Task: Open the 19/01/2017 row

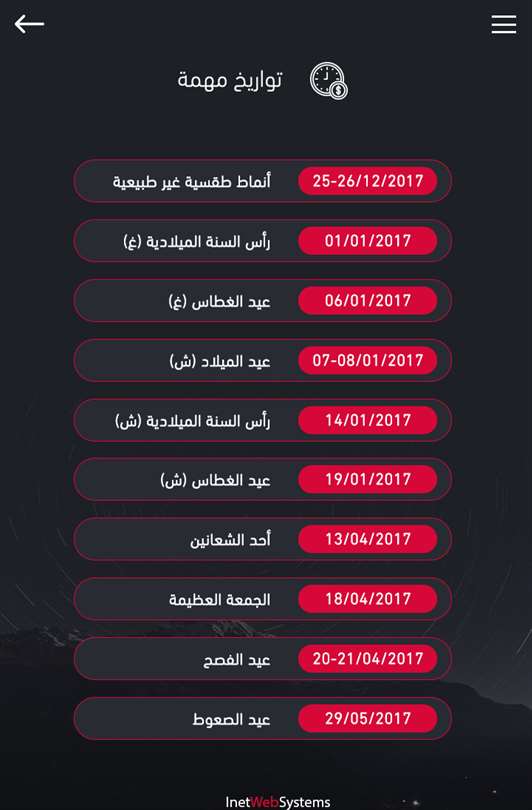Action: tap(262, 479)
